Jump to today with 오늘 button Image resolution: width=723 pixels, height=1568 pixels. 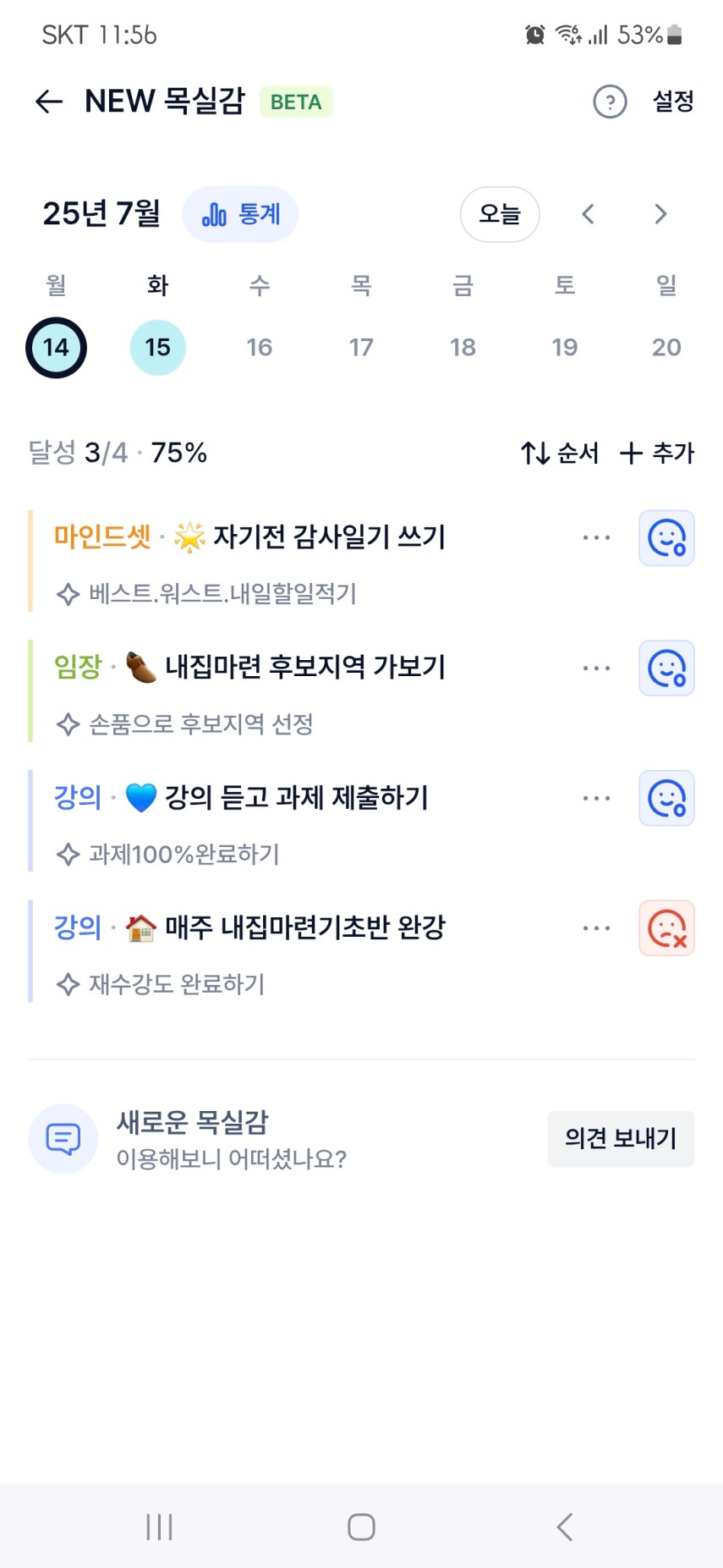point(500,214)
